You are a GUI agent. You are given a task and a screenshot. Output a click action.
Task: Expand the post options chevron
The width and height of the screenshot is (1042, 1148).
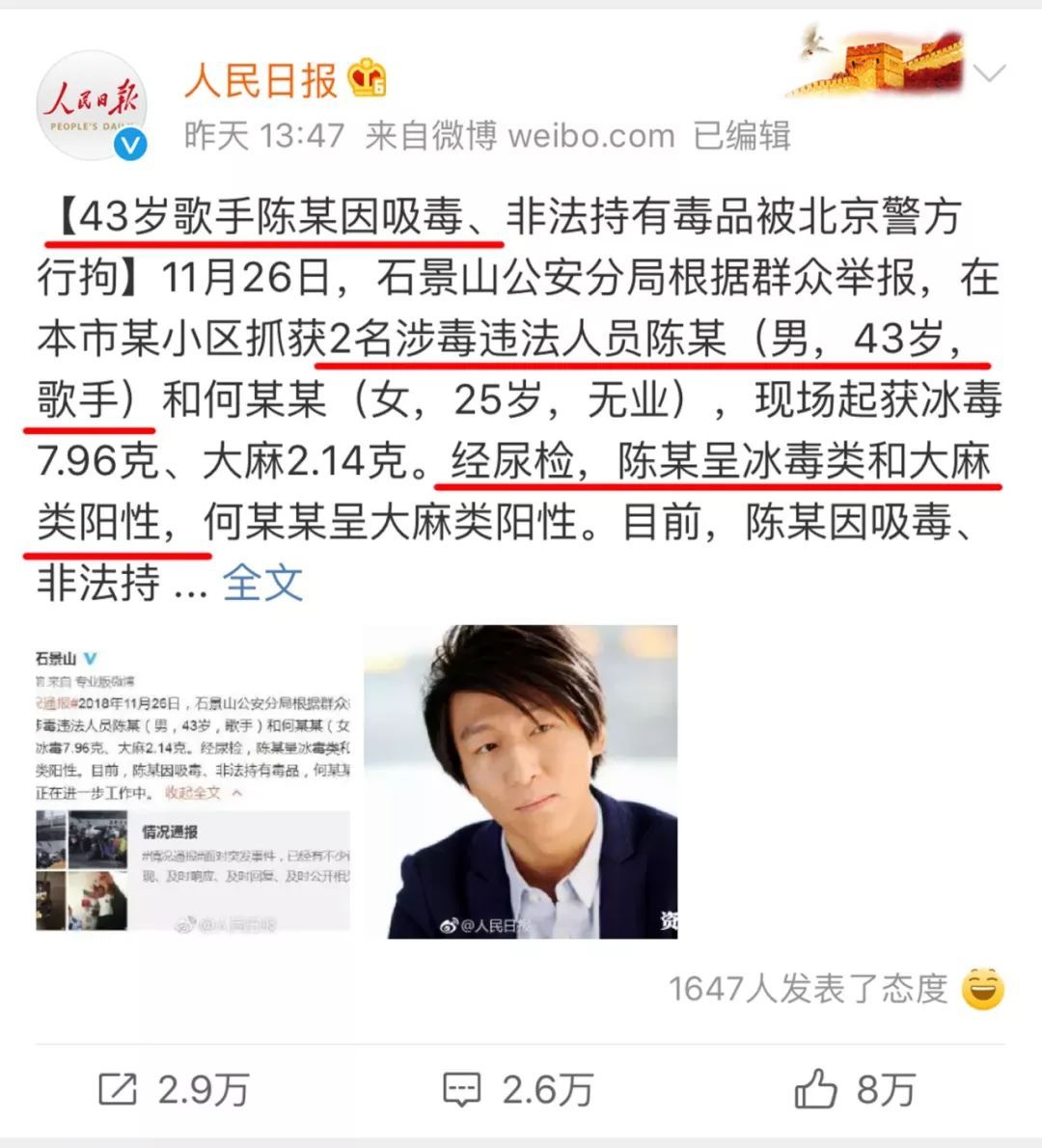pos(989,73)
